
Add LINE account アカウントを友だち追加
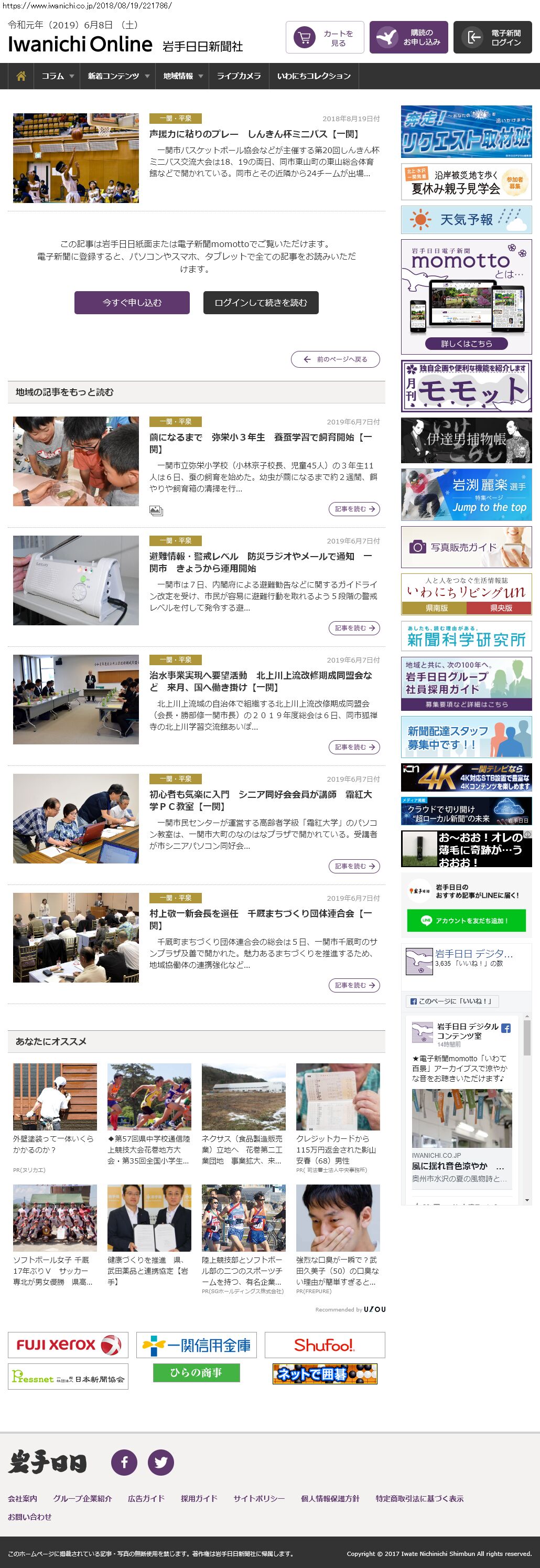(466, 920)
